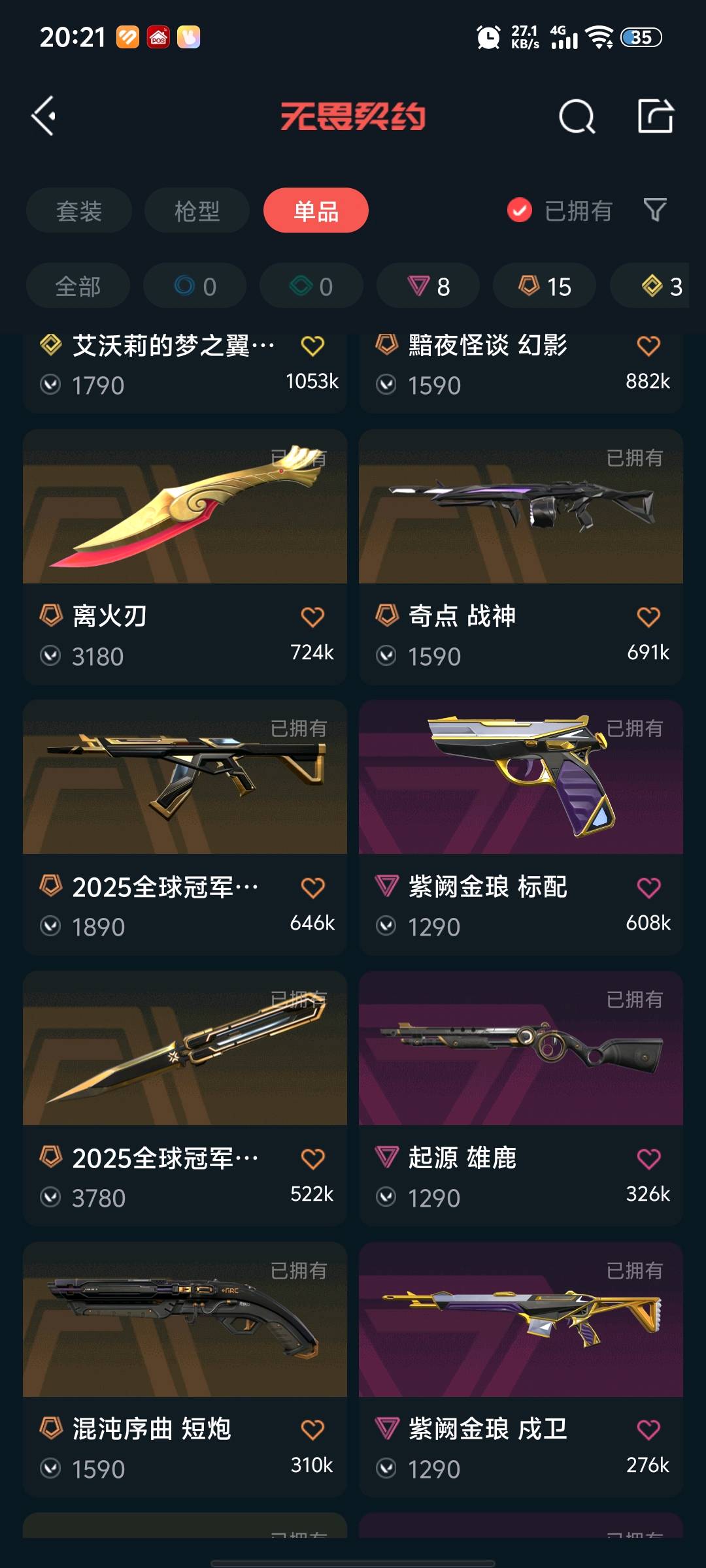Filter by the purple rarity chip showing 8

[x=428, y=286]
